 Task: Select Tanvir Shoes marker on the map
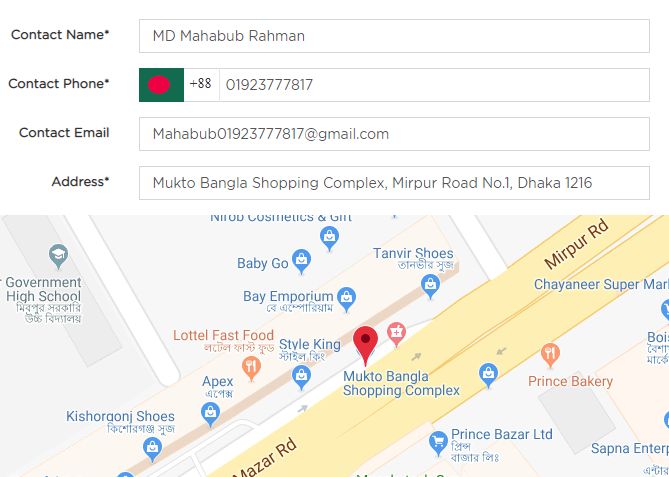(431, 285)
